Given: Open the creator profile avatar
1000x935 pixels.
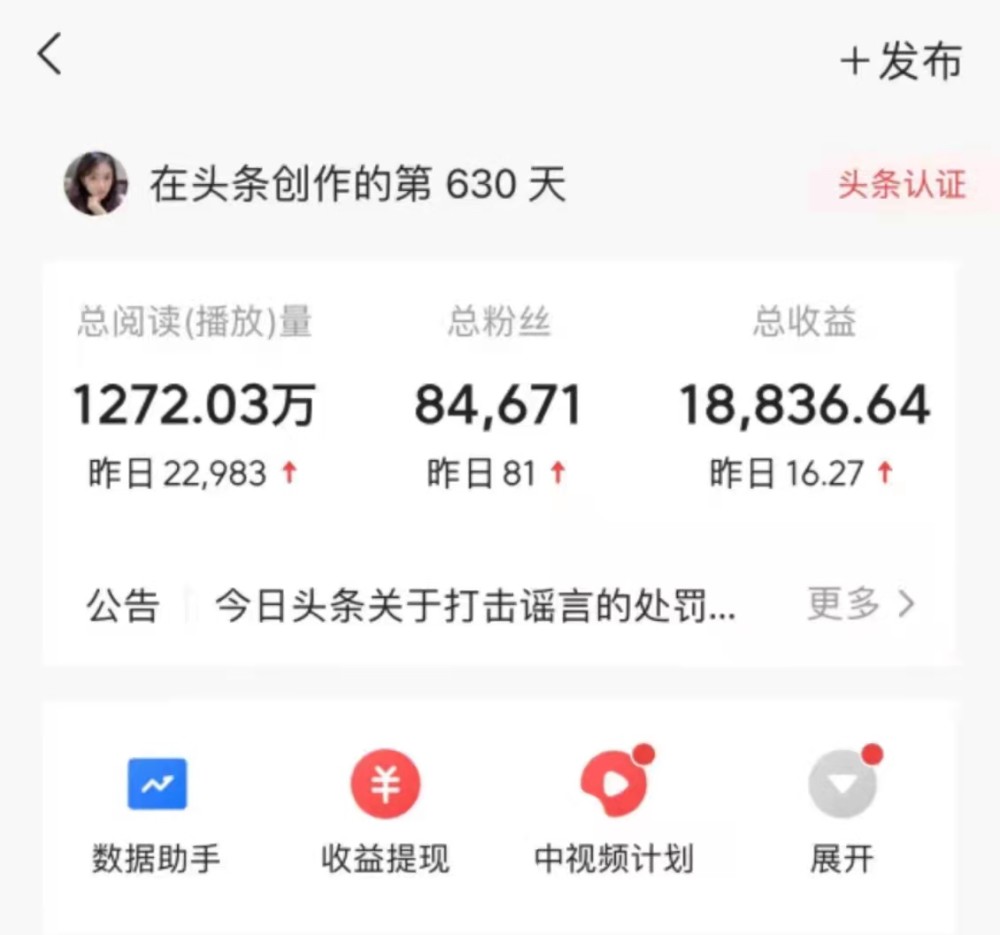Looking at the screenshot, I should 96,184.
